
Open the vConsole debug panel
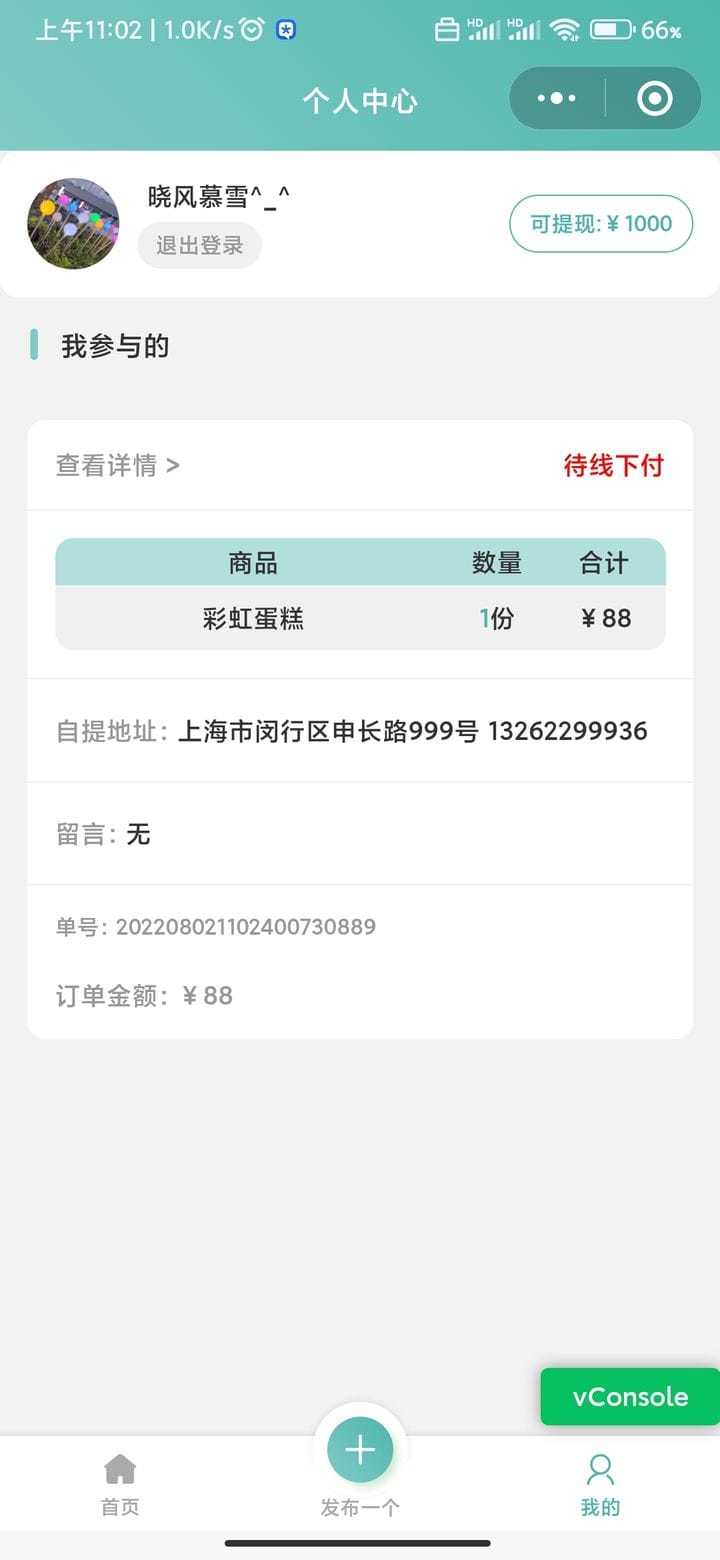630,1396
